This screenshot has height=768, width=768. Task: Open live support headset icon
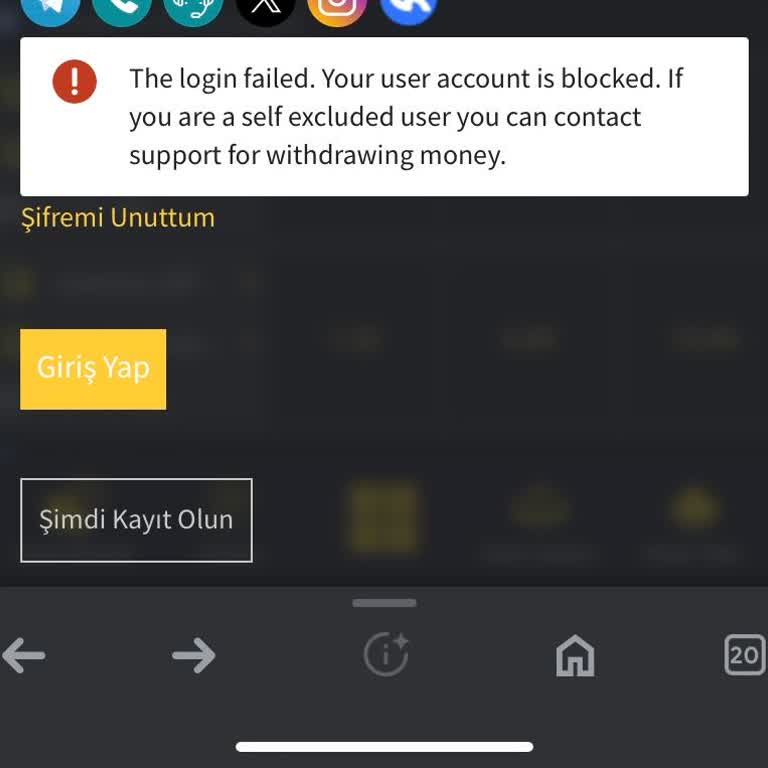coord(193,8)
